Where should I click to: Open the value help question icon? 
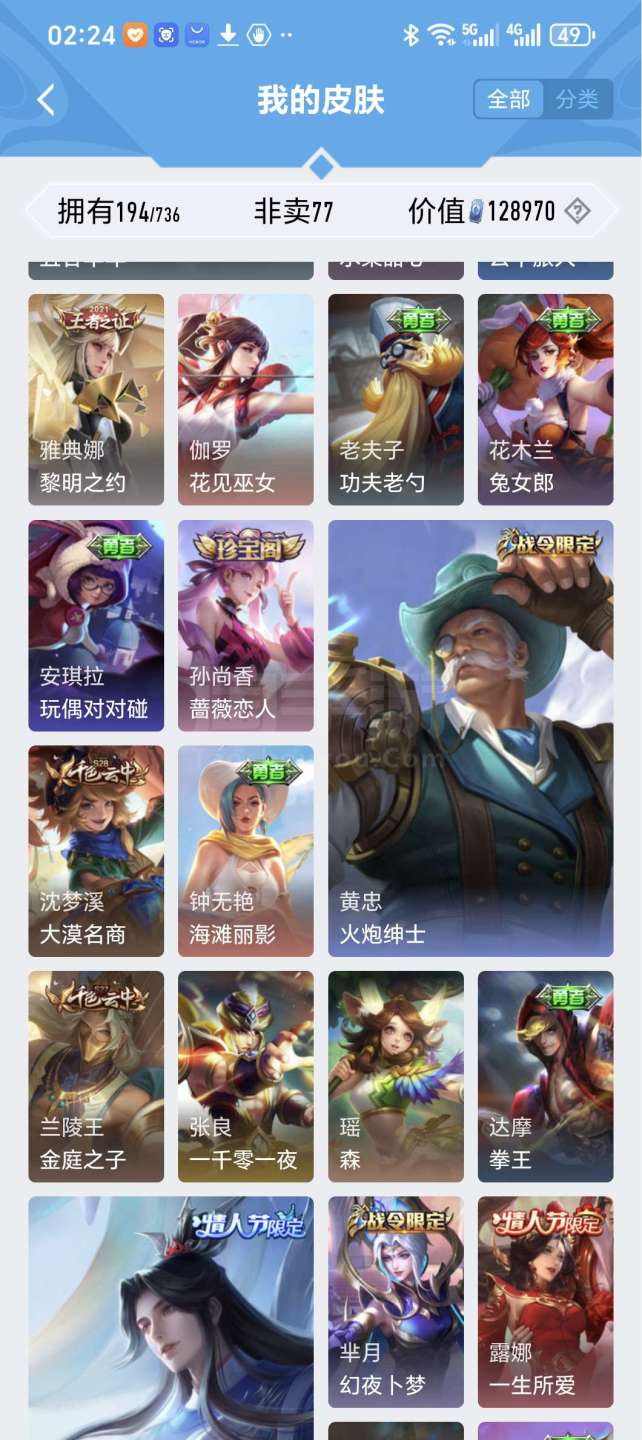pyautogui.click(x=577, y=211)
